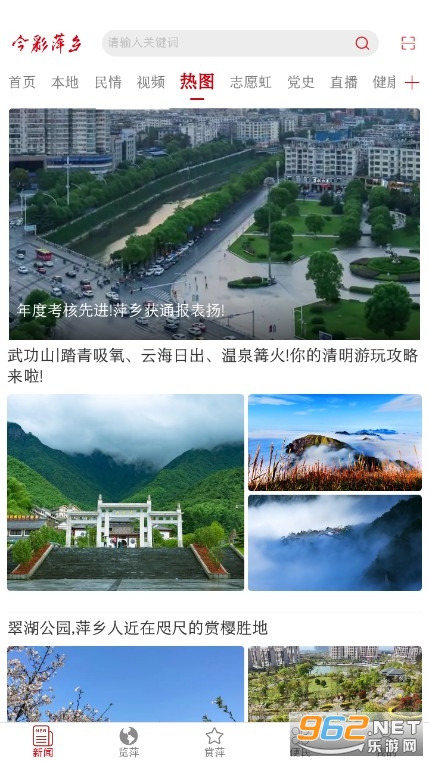This screenshot has width=429, height=762.
Task: Open the 志愿虹 tab
Action: (250, 82)
